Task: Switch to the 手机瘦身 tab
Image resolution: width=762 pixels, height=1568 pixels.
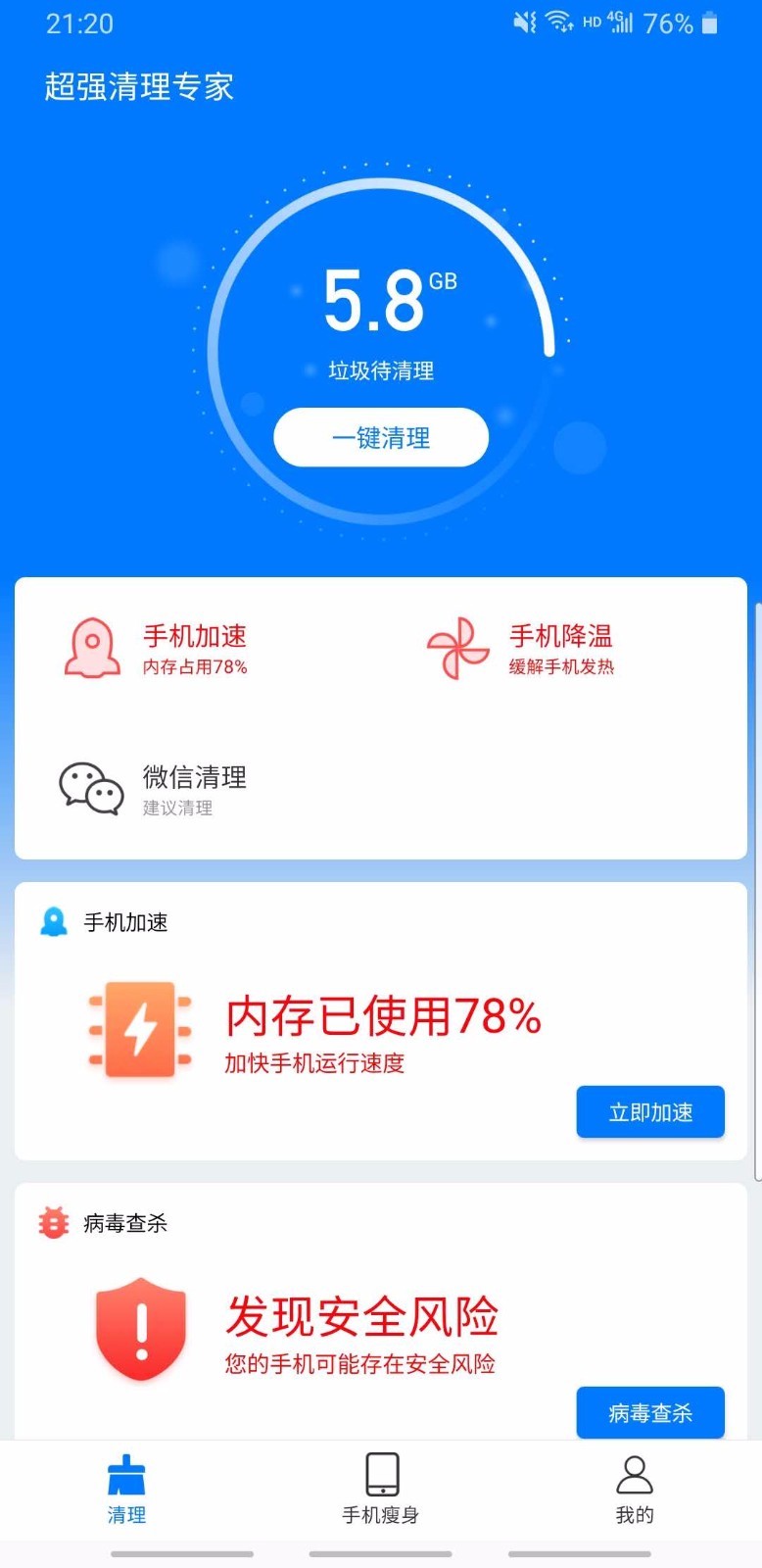Action: click(x=381, y=1489)
